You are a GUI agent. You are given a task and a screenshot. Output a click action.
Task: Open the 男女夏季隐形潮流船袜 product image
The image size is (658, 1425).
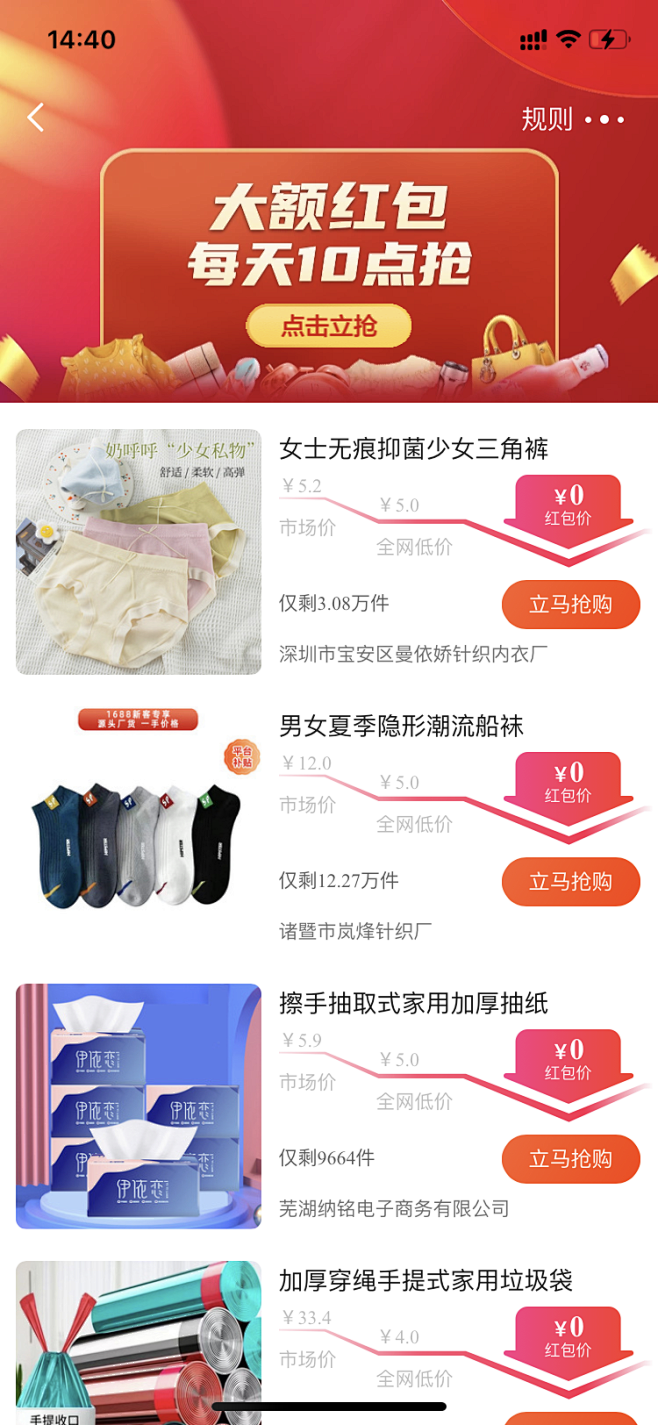click(138, 829)
